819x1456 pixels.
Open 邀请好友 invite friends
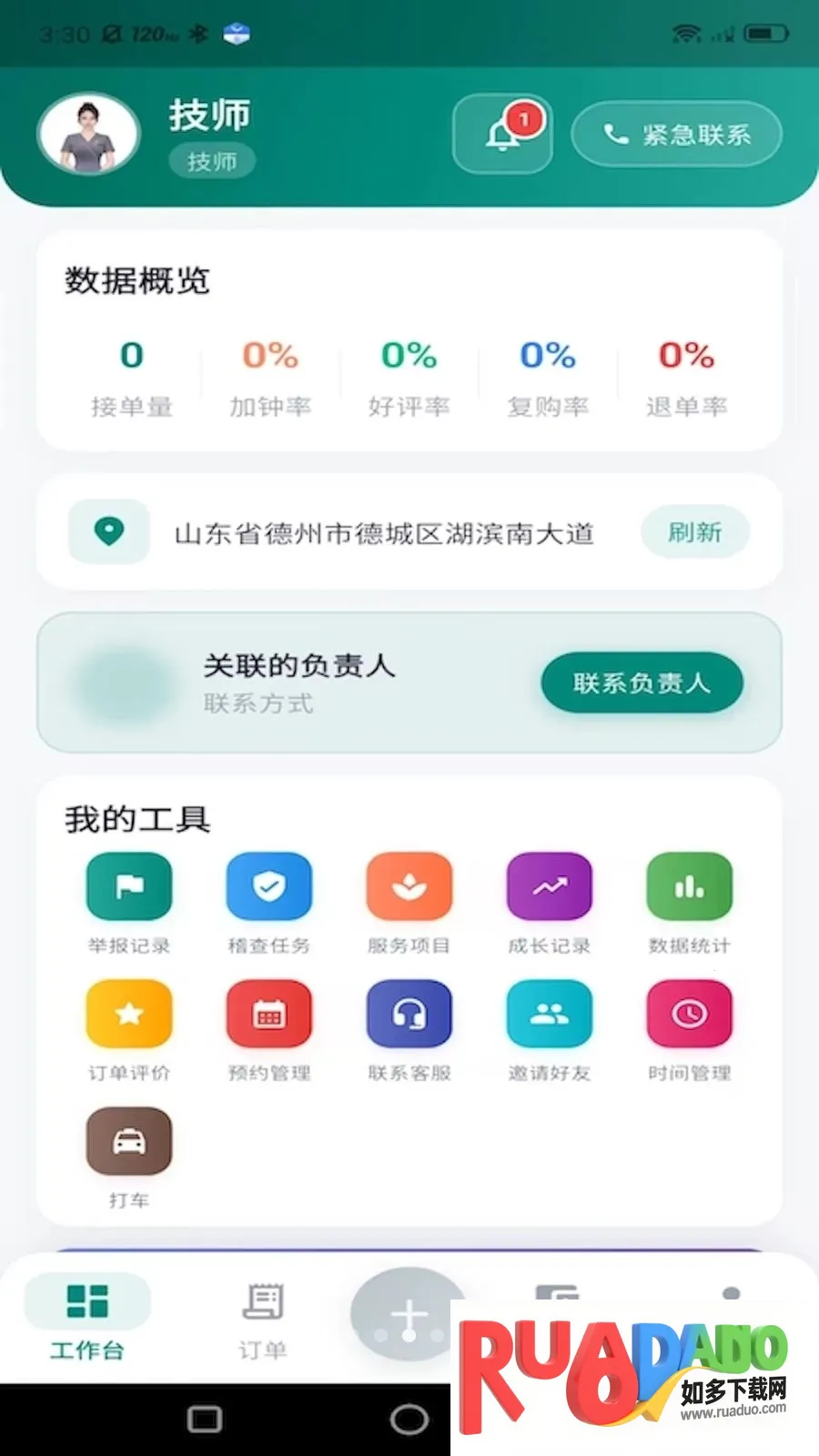[549, 1015]
